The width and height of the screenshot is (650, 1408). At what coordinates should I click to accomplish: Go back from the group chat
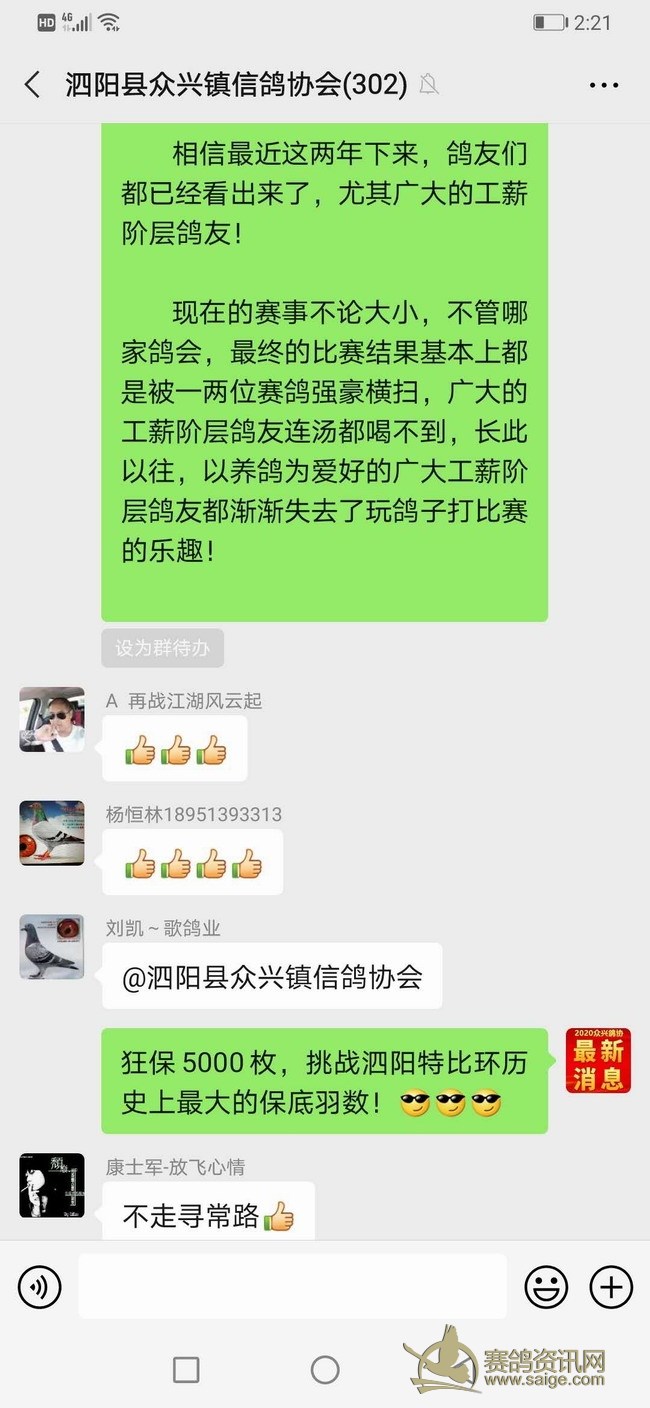tap(33, 85)
